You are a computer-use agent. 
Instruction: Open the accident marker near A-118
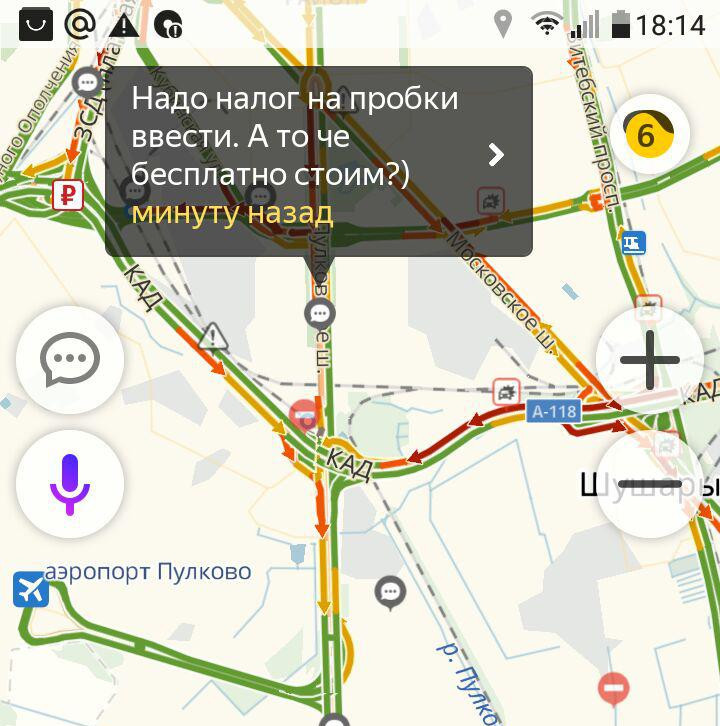pyautogui.click(x=508, y=391)
